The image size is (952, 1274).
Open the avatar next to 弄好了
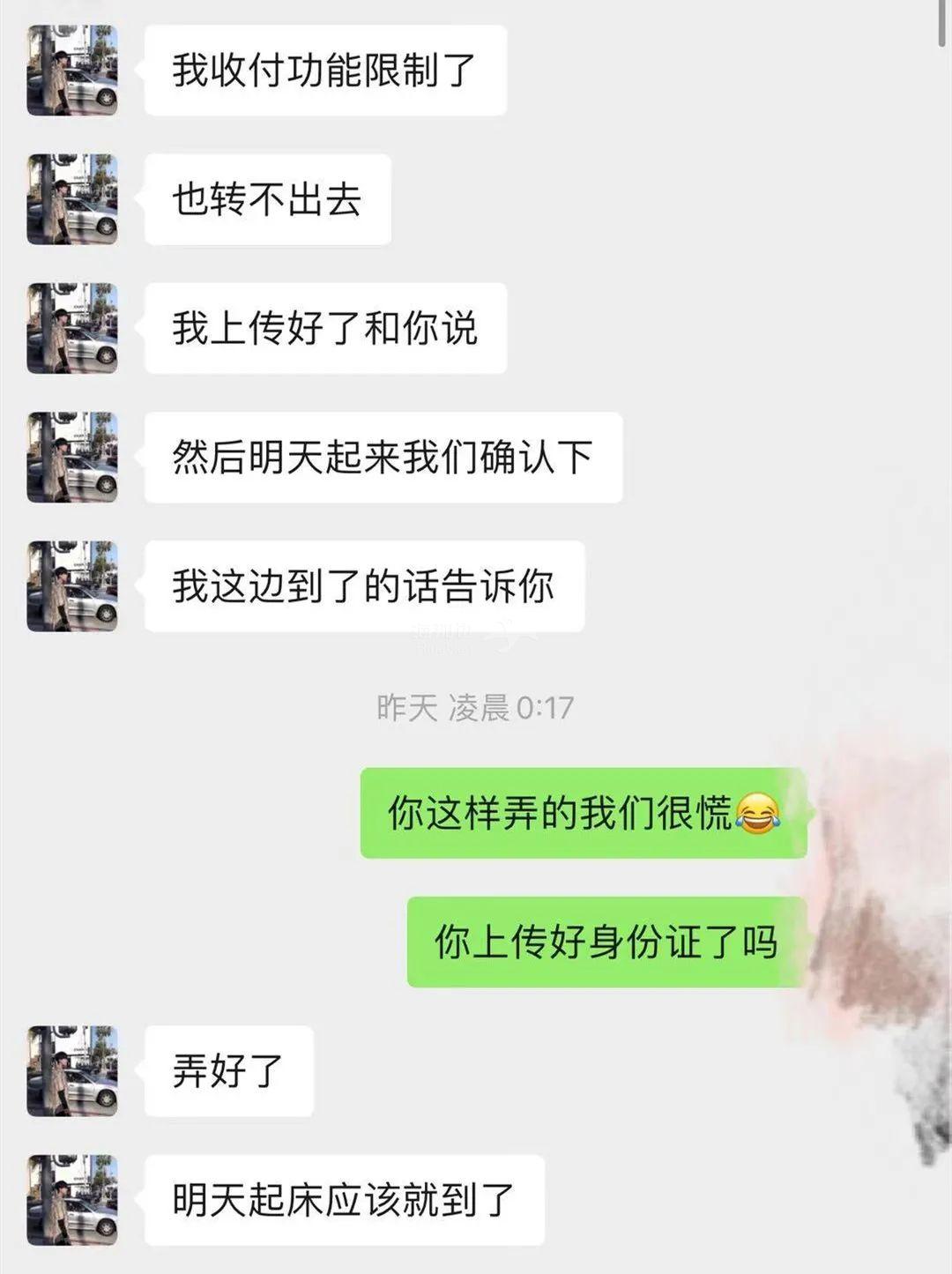[72, 1071]
